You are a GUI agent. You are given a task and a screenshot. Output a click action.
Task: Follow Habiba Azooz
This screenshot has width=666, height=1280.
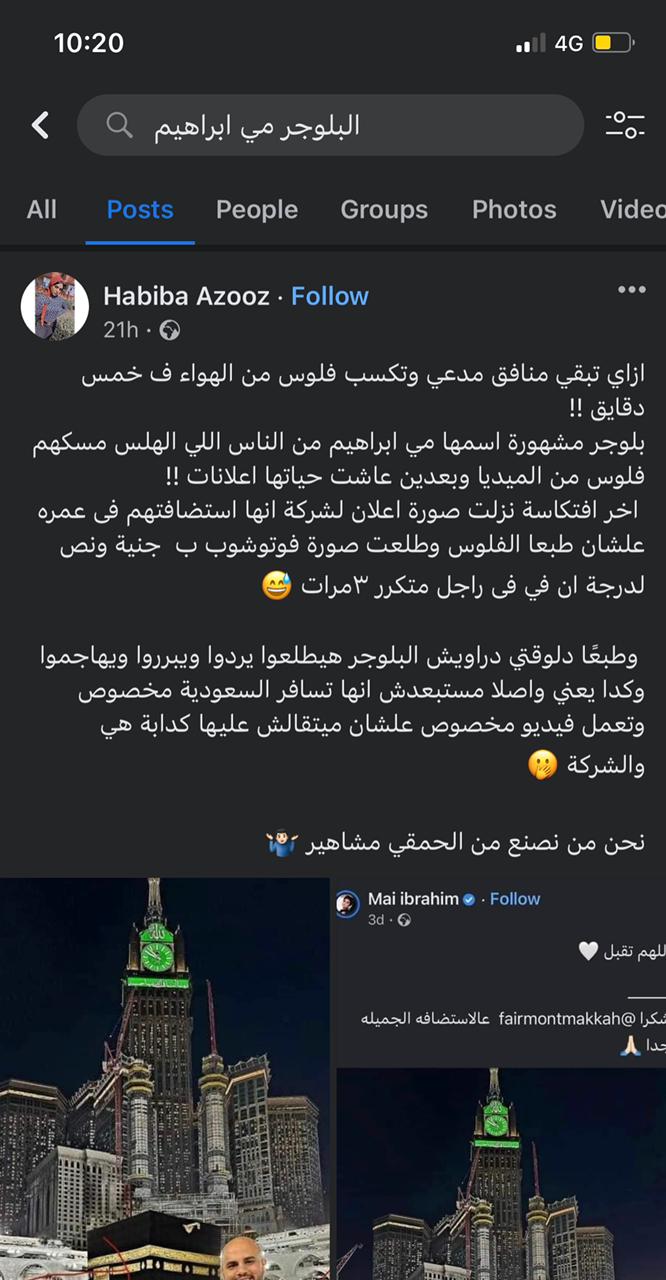[330, 296]
